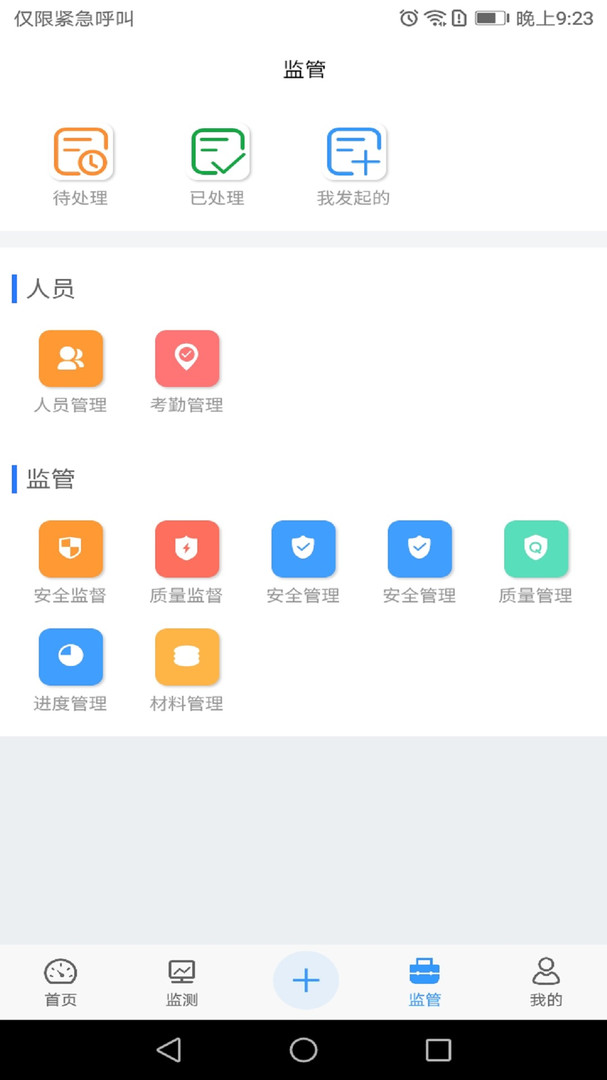Screen dimensions: 607x1080
Task: Go to the system home screen
Action: click(x=303, y=1049)
